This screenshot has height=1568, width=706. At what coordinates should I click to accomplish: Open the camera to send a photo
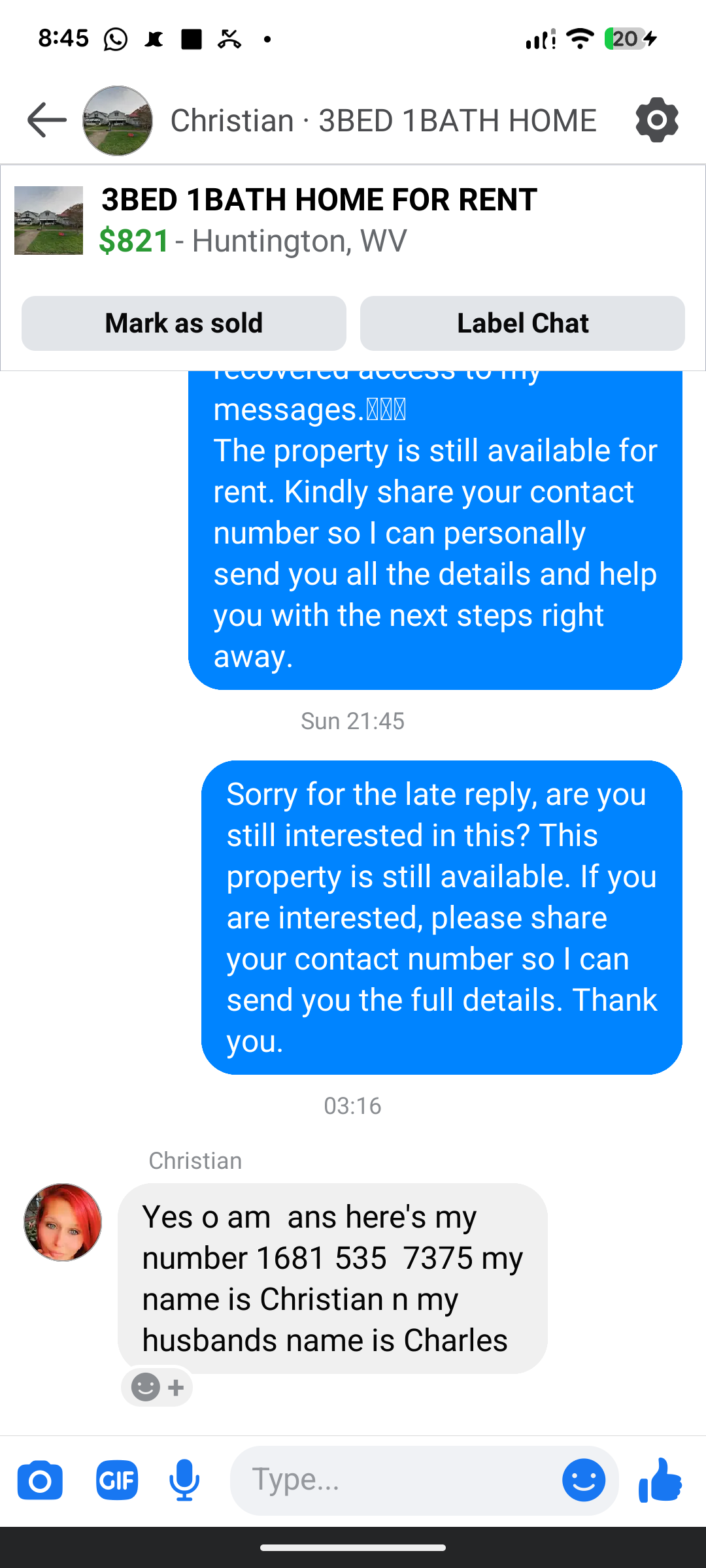pyautogui.click(x=40, y=1480)
